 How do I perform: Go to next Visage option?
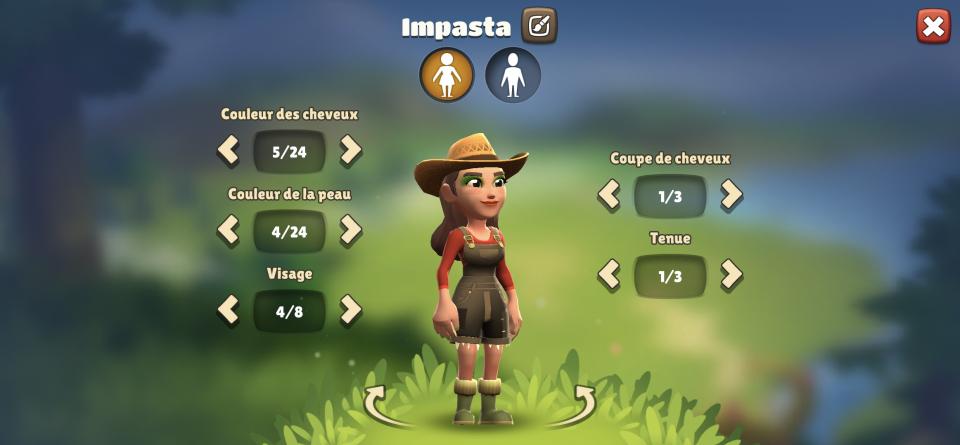(350, 310)
